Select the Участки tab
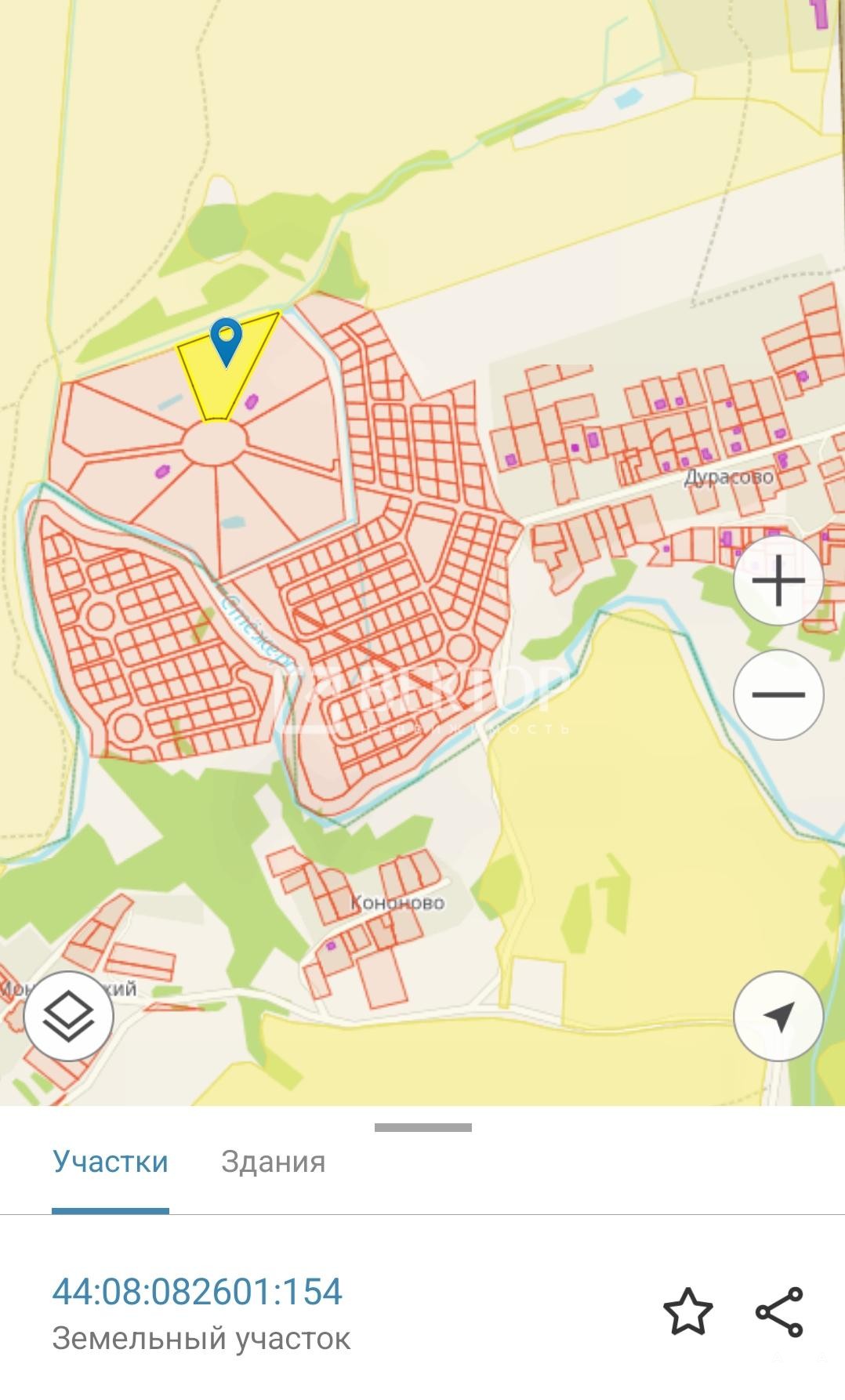 [x=111, y=1162]
